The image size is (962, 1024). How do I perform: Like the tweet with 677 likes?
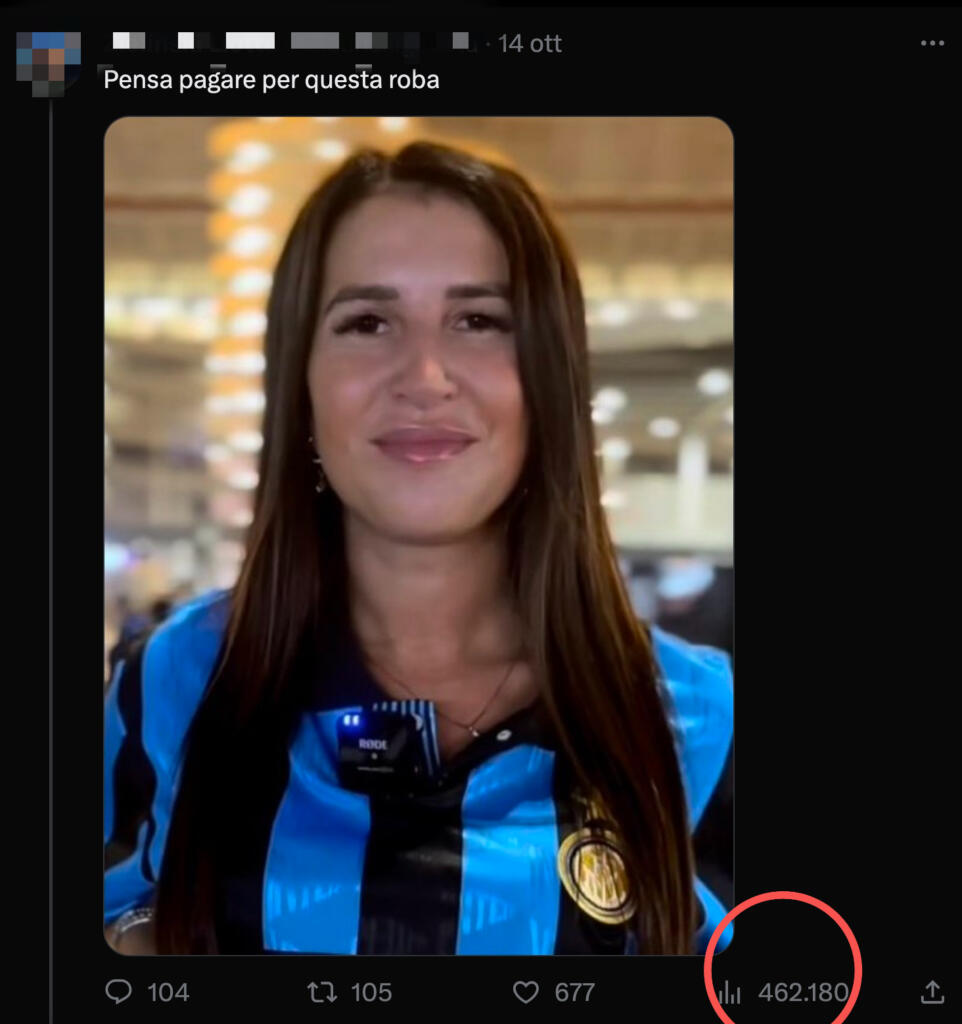(x=526, y=992)
